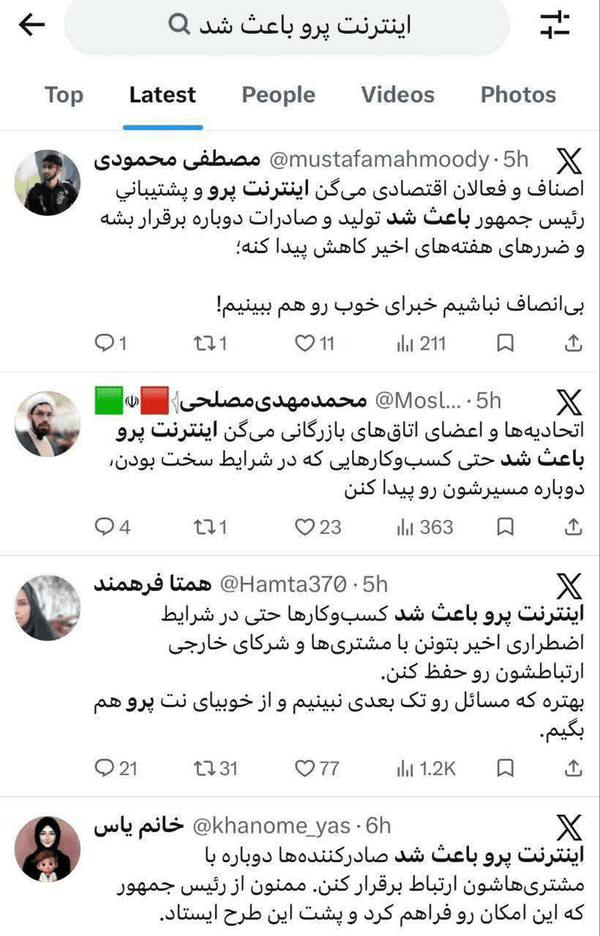Share the post by @Mosl...

click(x=573, y=527)
